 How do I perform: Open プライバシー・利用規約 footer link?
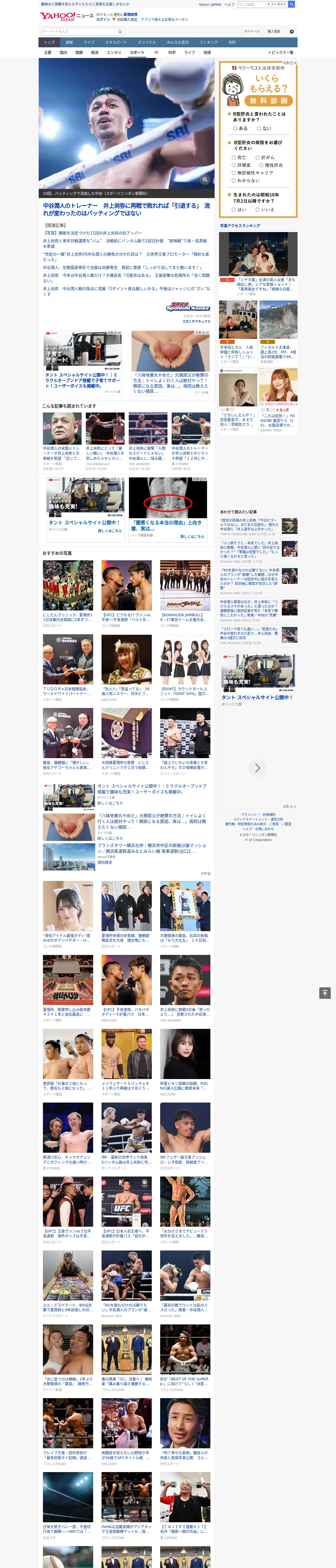(x=258, y=814)
